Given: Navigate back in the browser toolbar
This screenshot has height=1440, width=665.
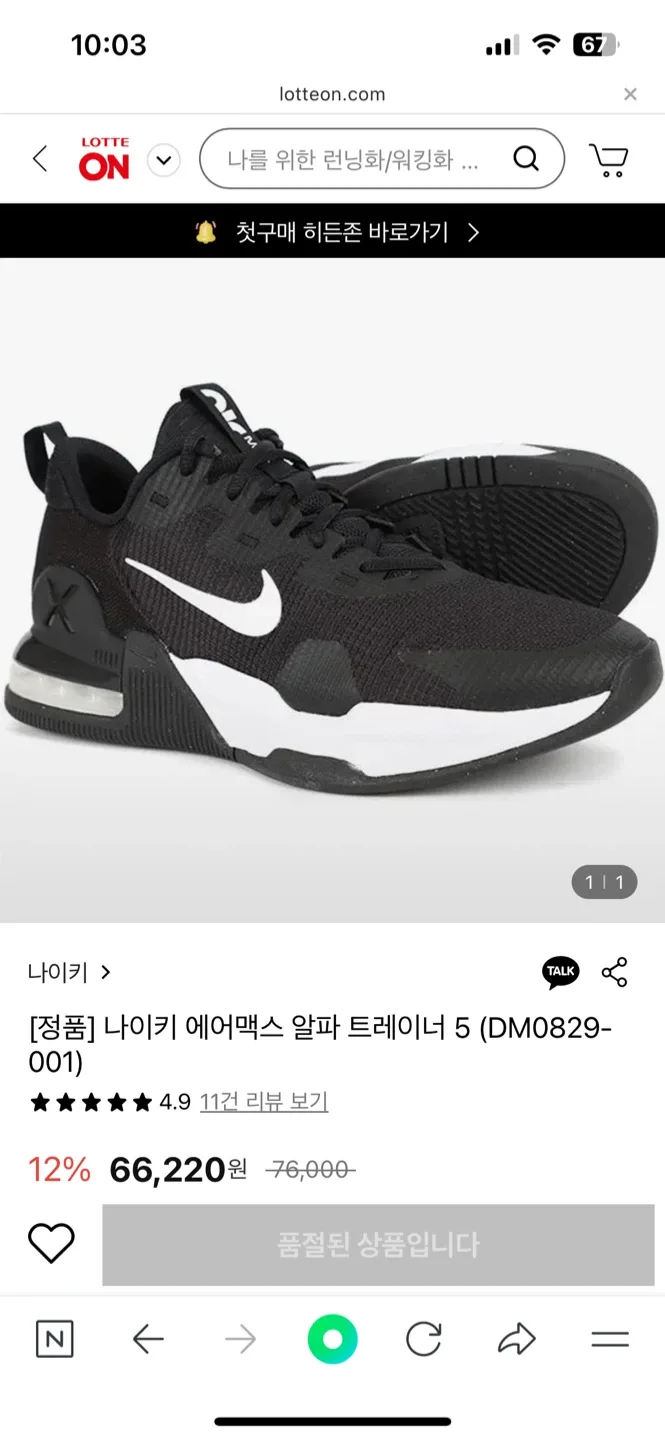Looking at the screenshot, I should [x=148, y=1340].
